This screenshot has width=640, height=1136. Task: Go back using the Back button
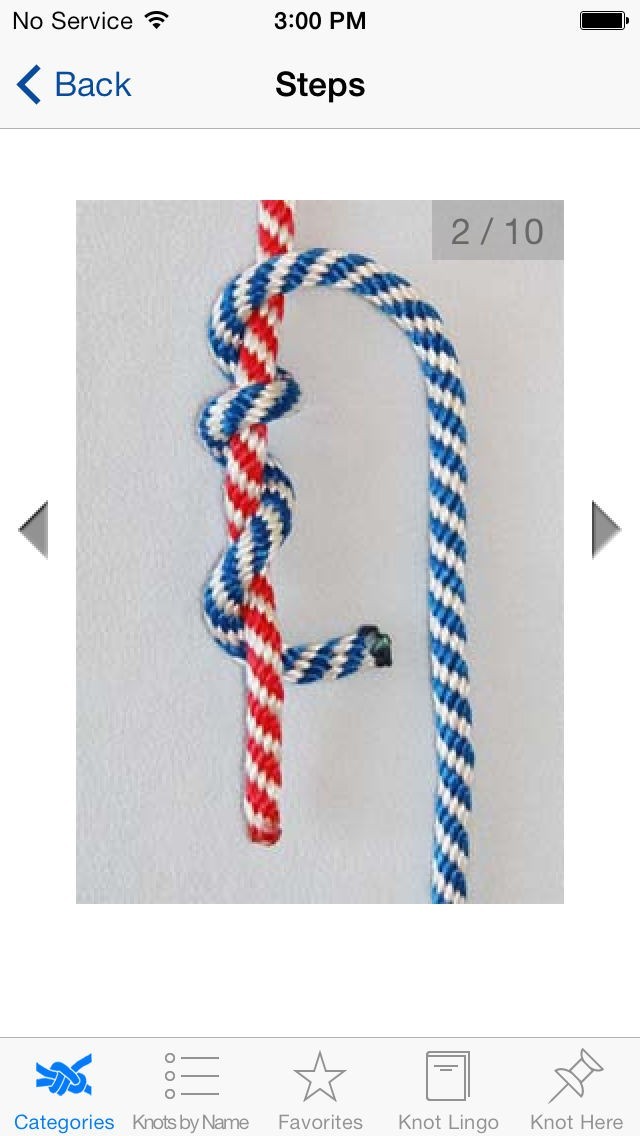click(x=73, y=85)
